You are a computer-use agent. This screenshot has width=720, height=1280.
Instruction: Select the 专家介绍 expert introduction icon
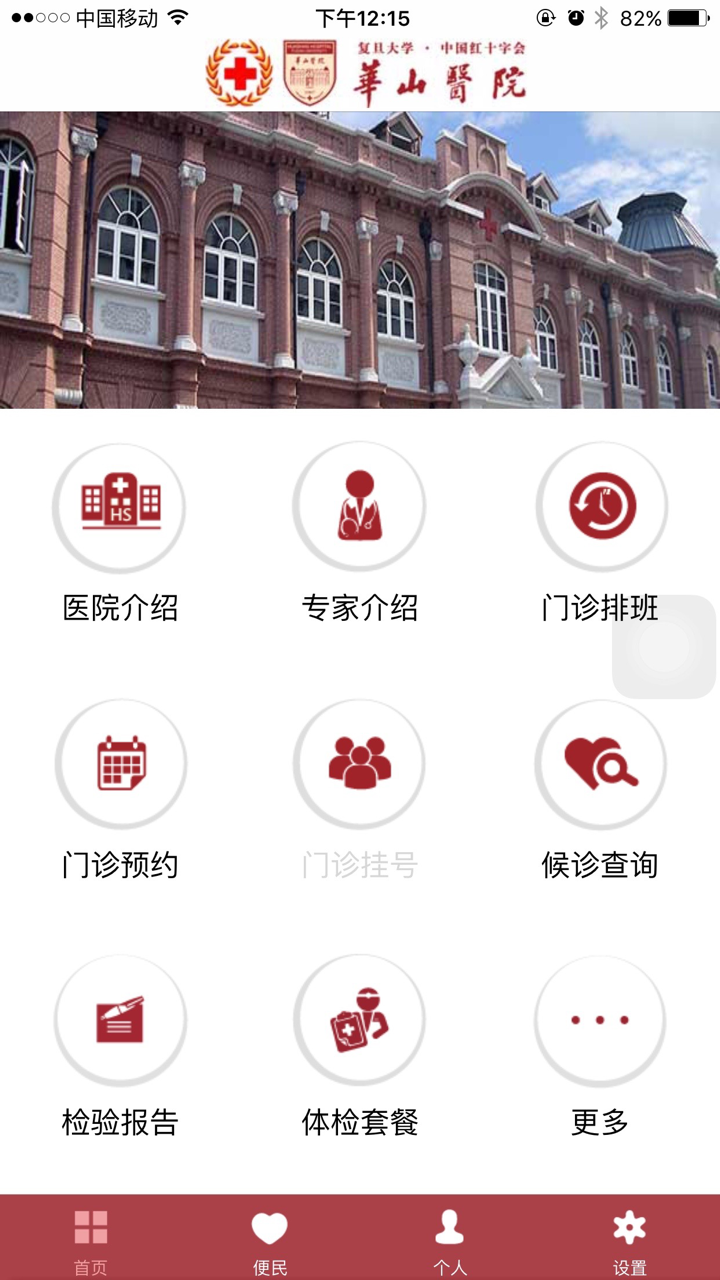[x=360, y=507]
